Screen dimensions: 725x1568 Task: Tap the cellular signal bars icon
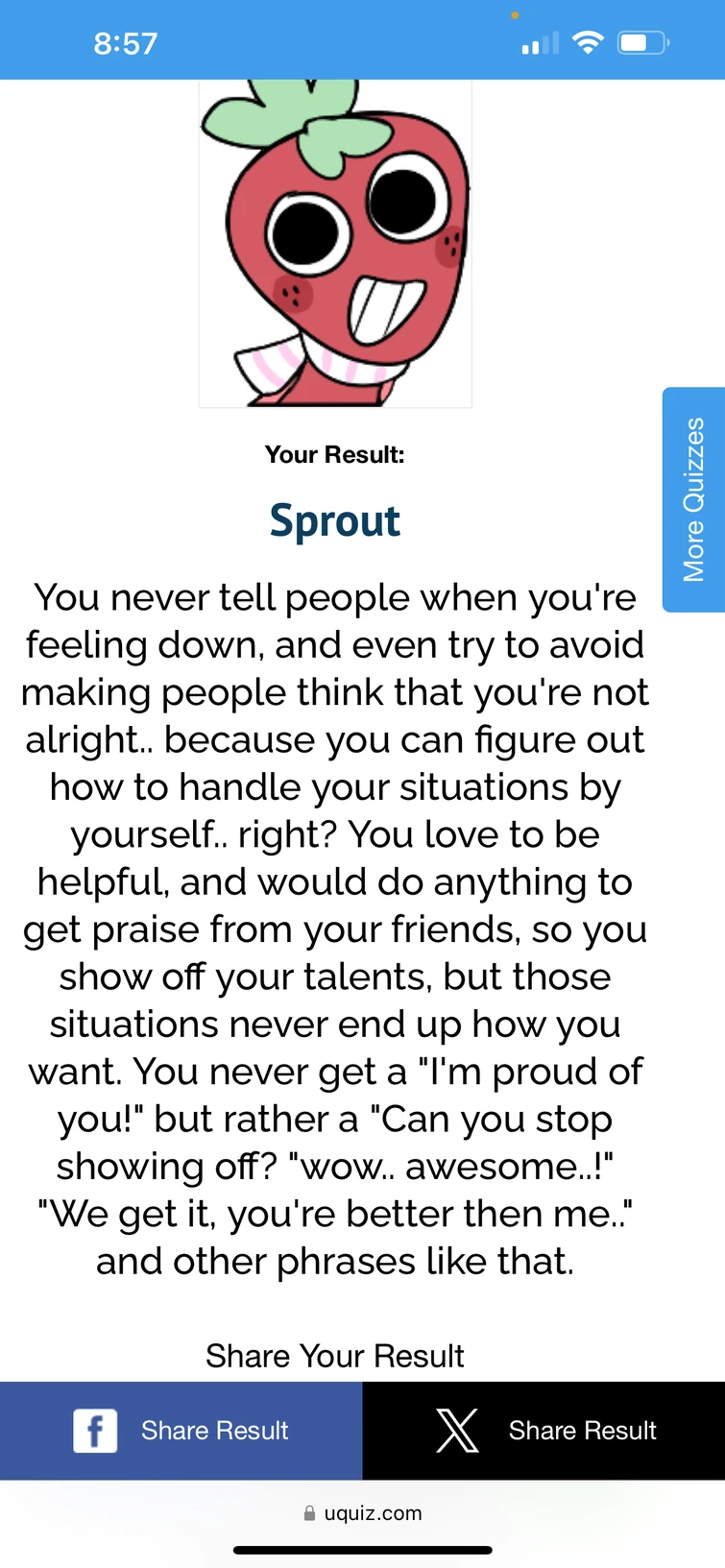pyautogui.click(x=539, y=41)
